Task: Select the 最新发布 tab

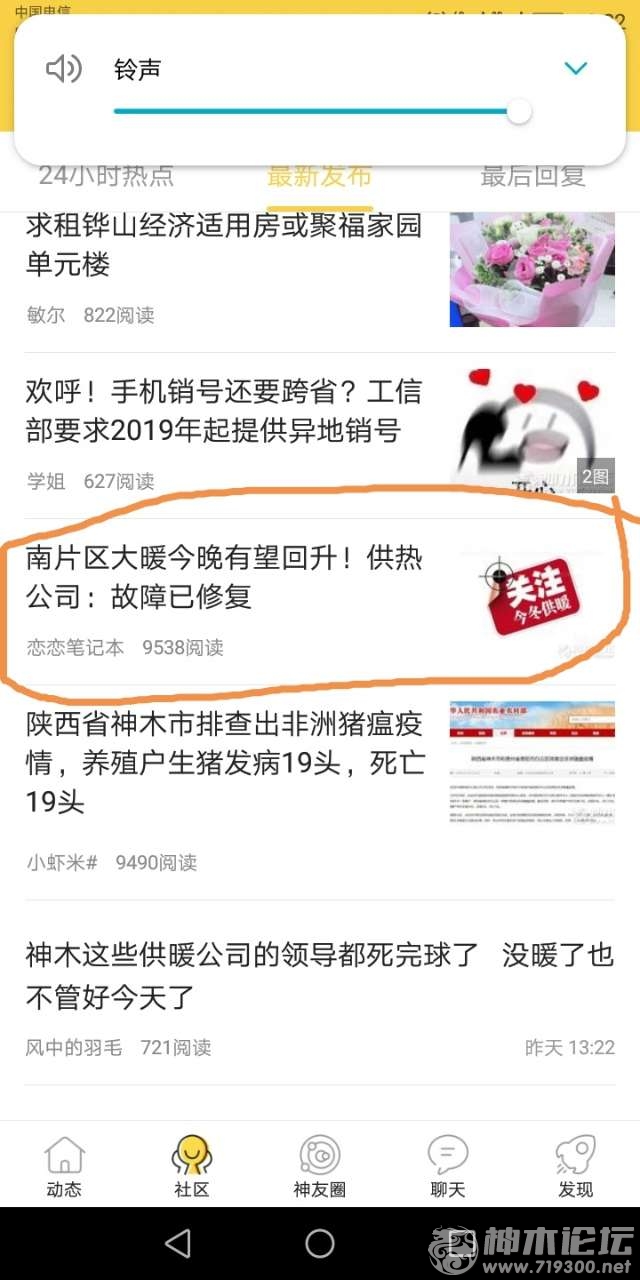Action: pyautogui.click(x=319, y=177)
